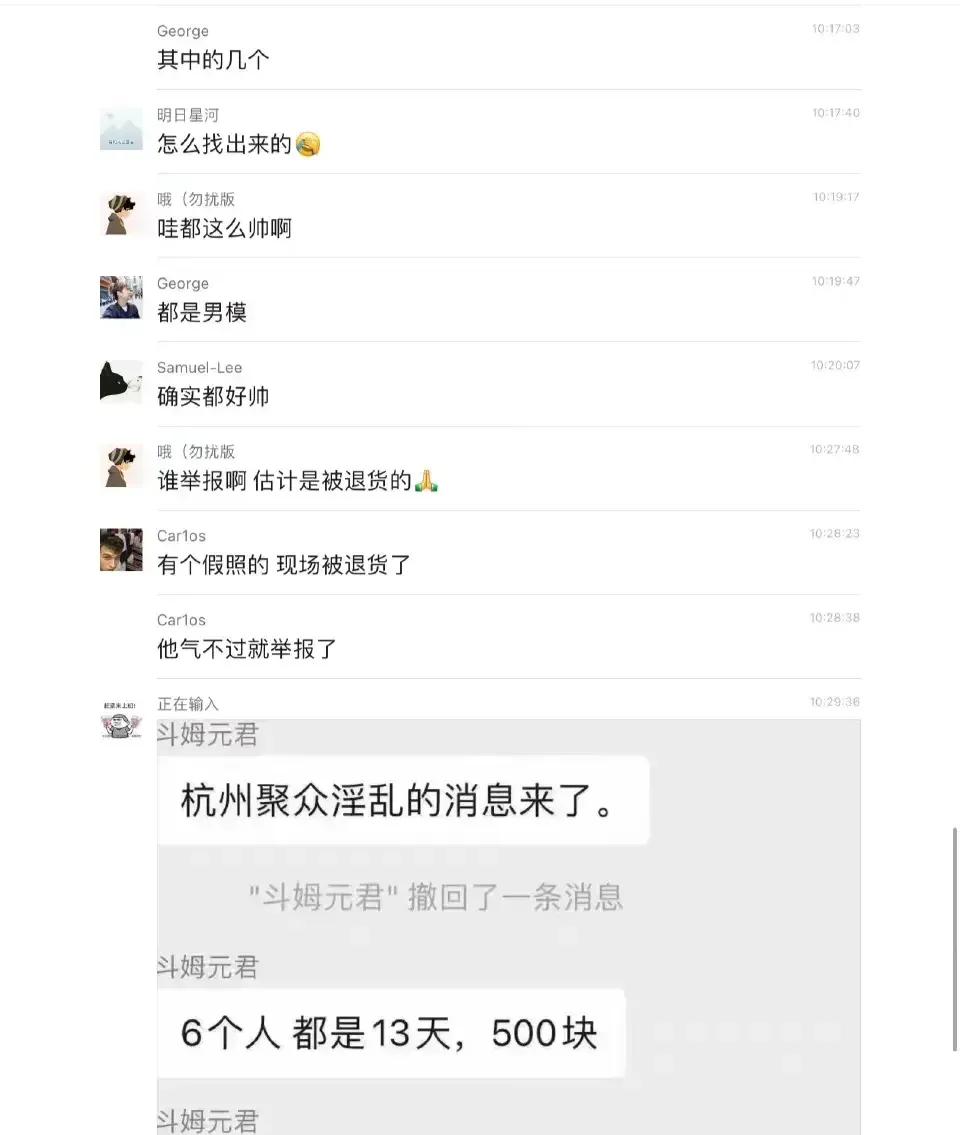Click Samuel-Lee's black cat avatar
Viewport: 960px width, 1135px height.
pos(121,382)
